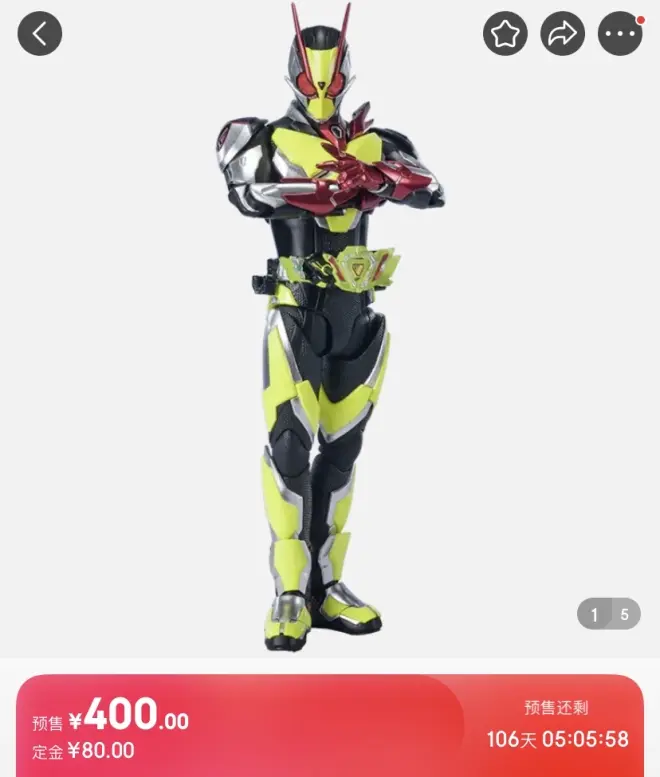Share this product listing
Viewport: 660px width, 777px height.
[x=562, y=34]
